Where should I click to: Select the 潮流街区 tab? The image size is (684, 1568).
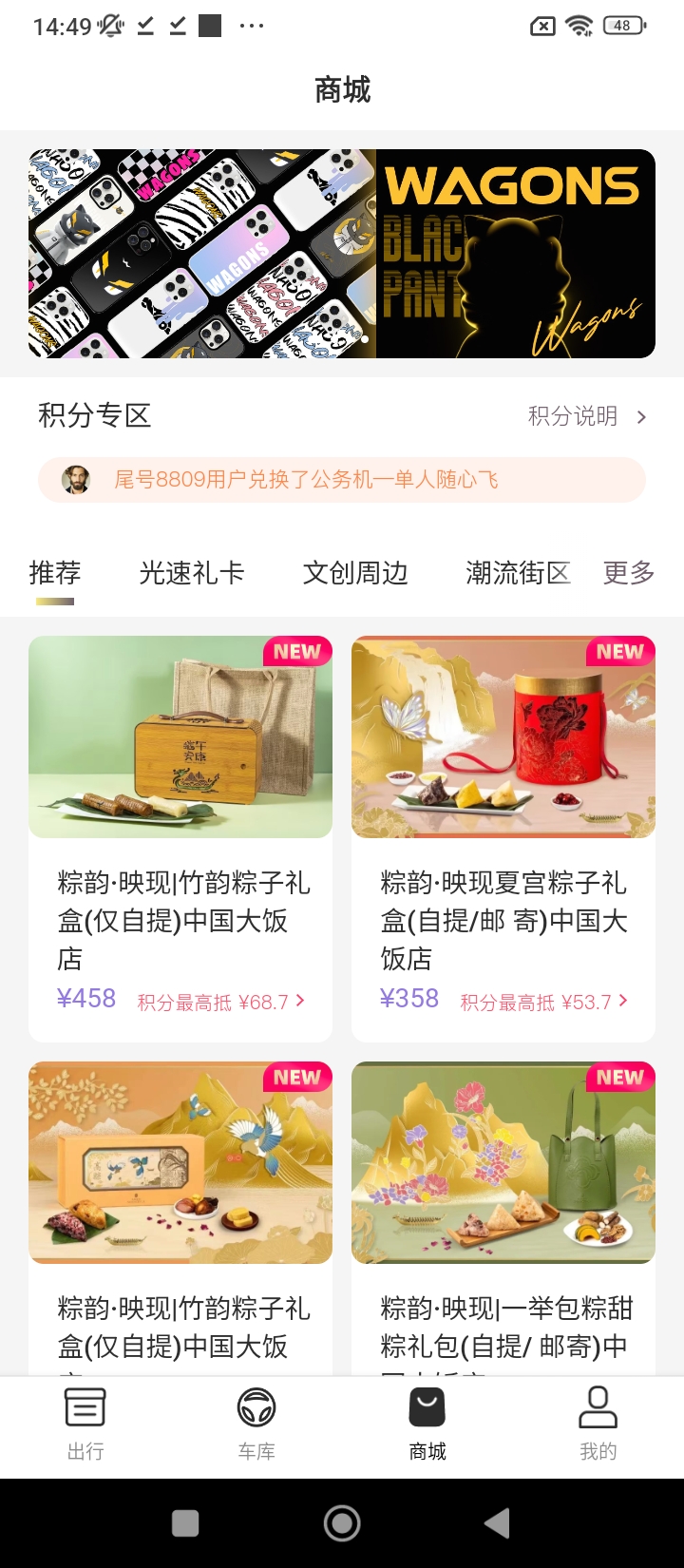click(x=518, y=573)
